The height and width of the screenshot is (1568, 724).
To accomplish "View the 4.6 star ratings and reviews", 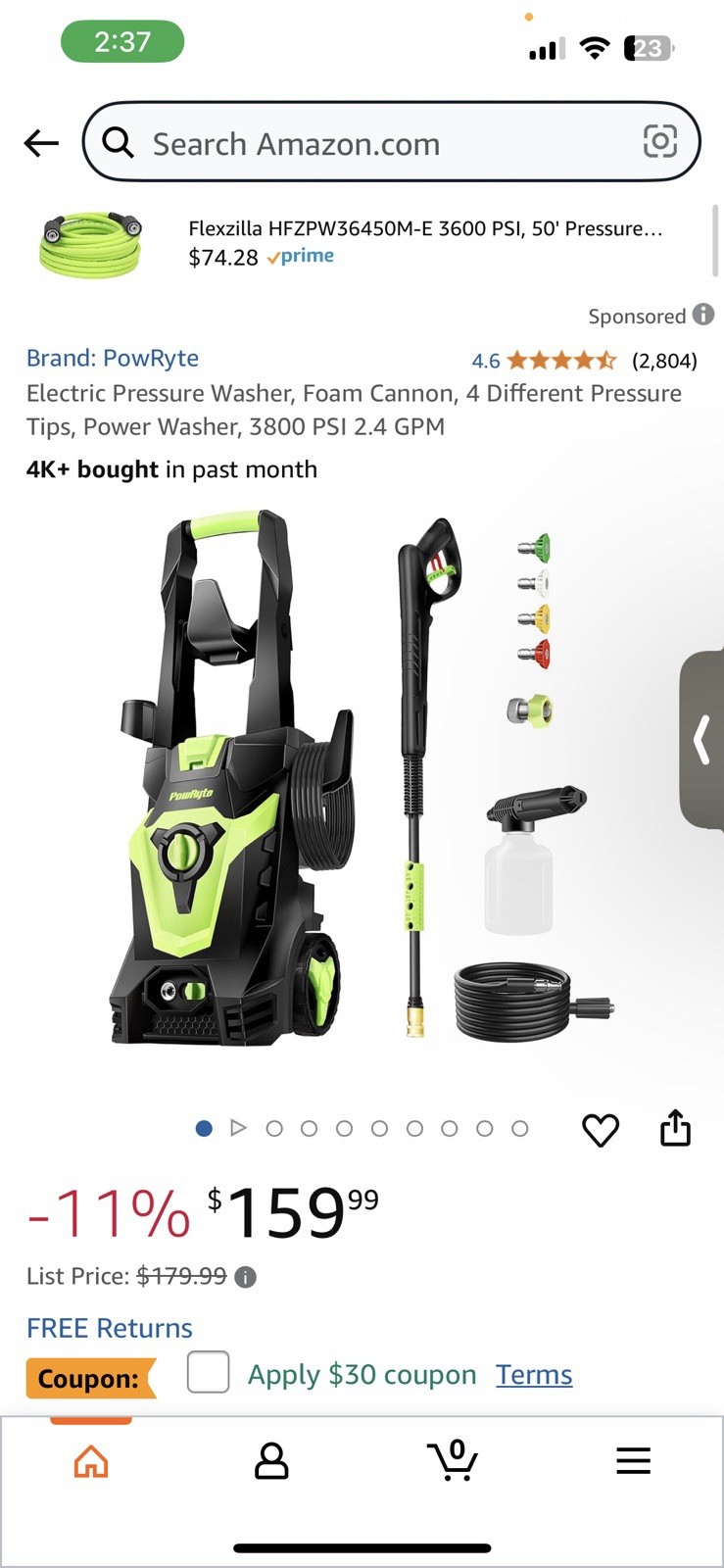I will pos(584,361).
